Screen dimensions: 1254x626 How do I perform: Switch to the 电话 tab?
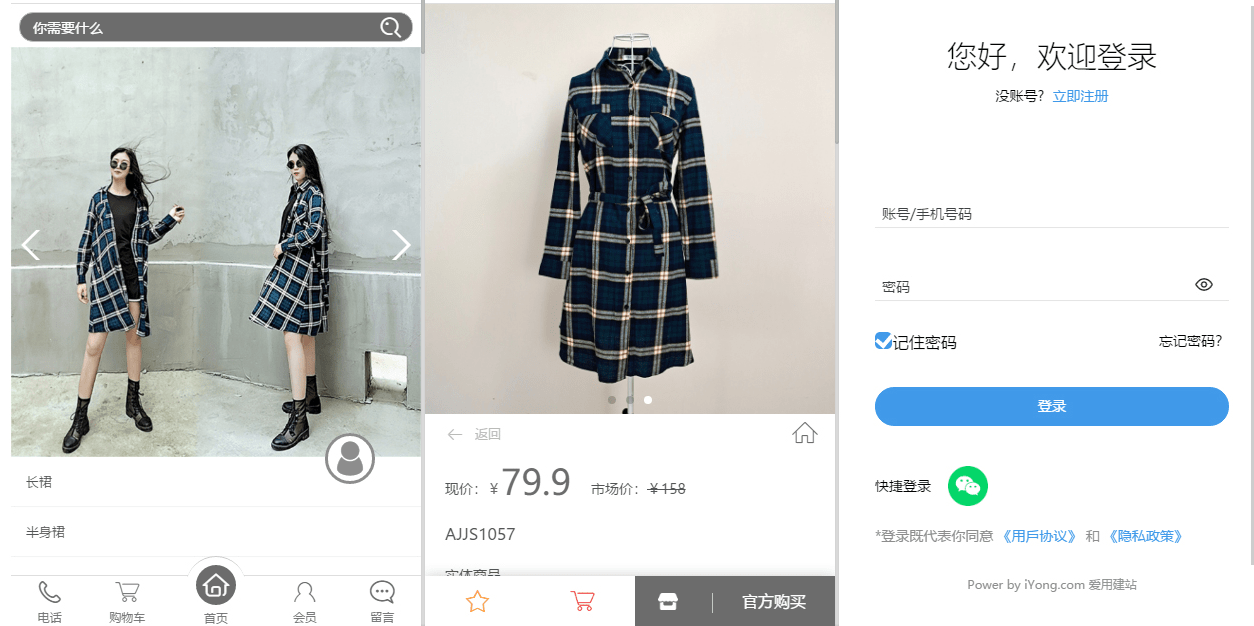click(x=49, y=601)
